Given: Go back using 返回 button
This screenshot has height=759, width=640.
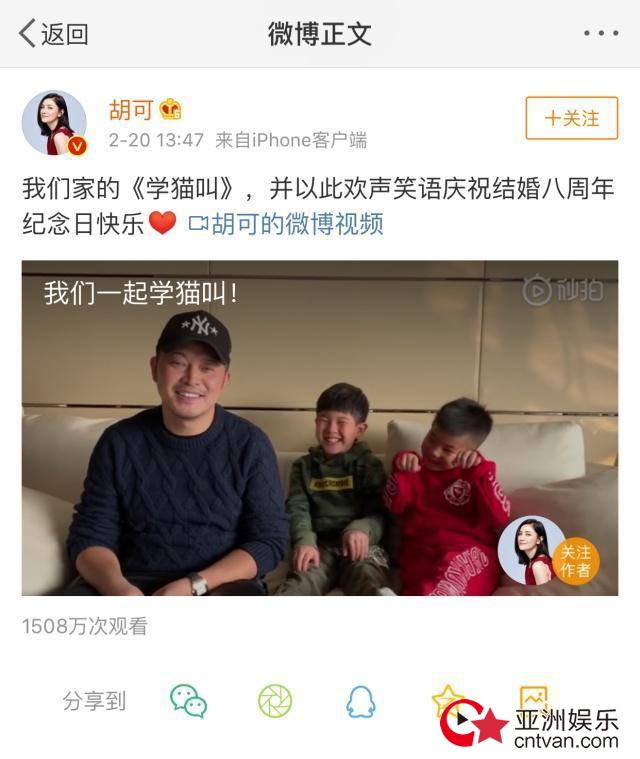Looking at the screenshot, I should (54, 34).
